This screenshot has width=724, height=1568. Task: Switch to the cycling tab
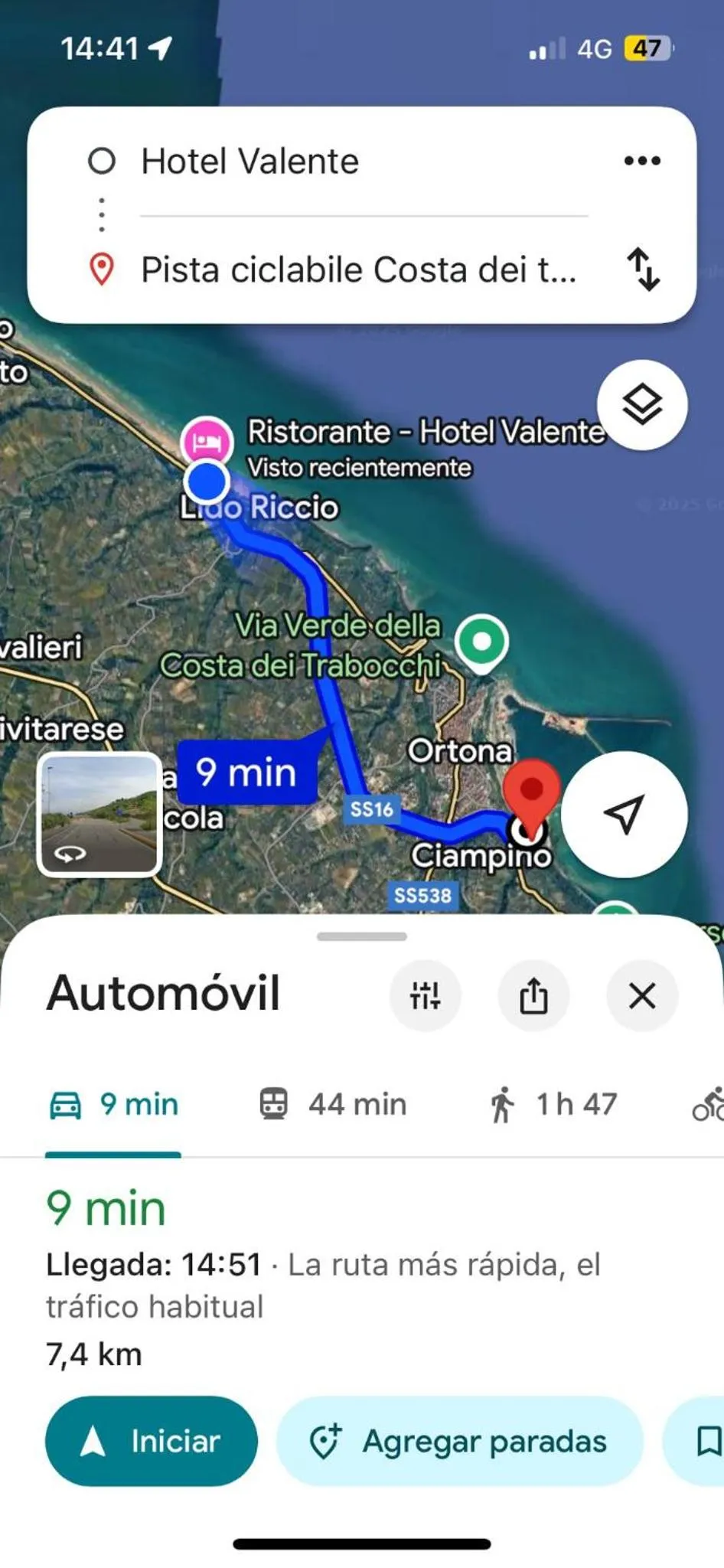click(708, 1105)
